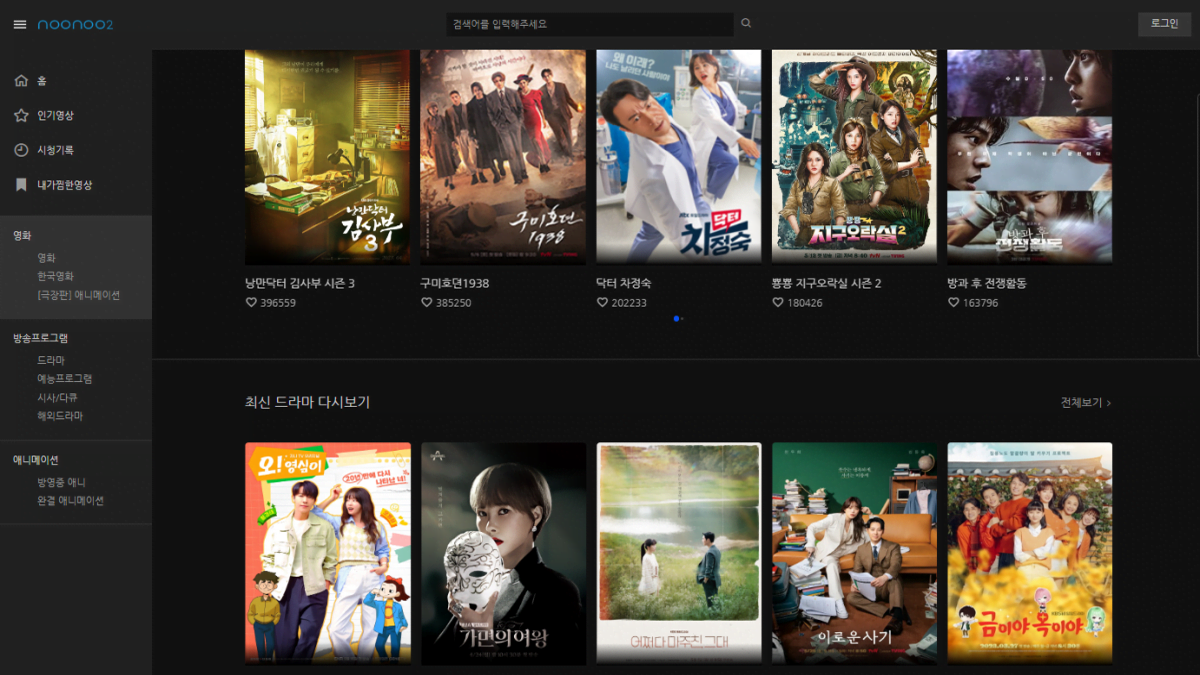Tap 전체보기 for latest dramas

pyautogui.click(x=1085, y=403)
